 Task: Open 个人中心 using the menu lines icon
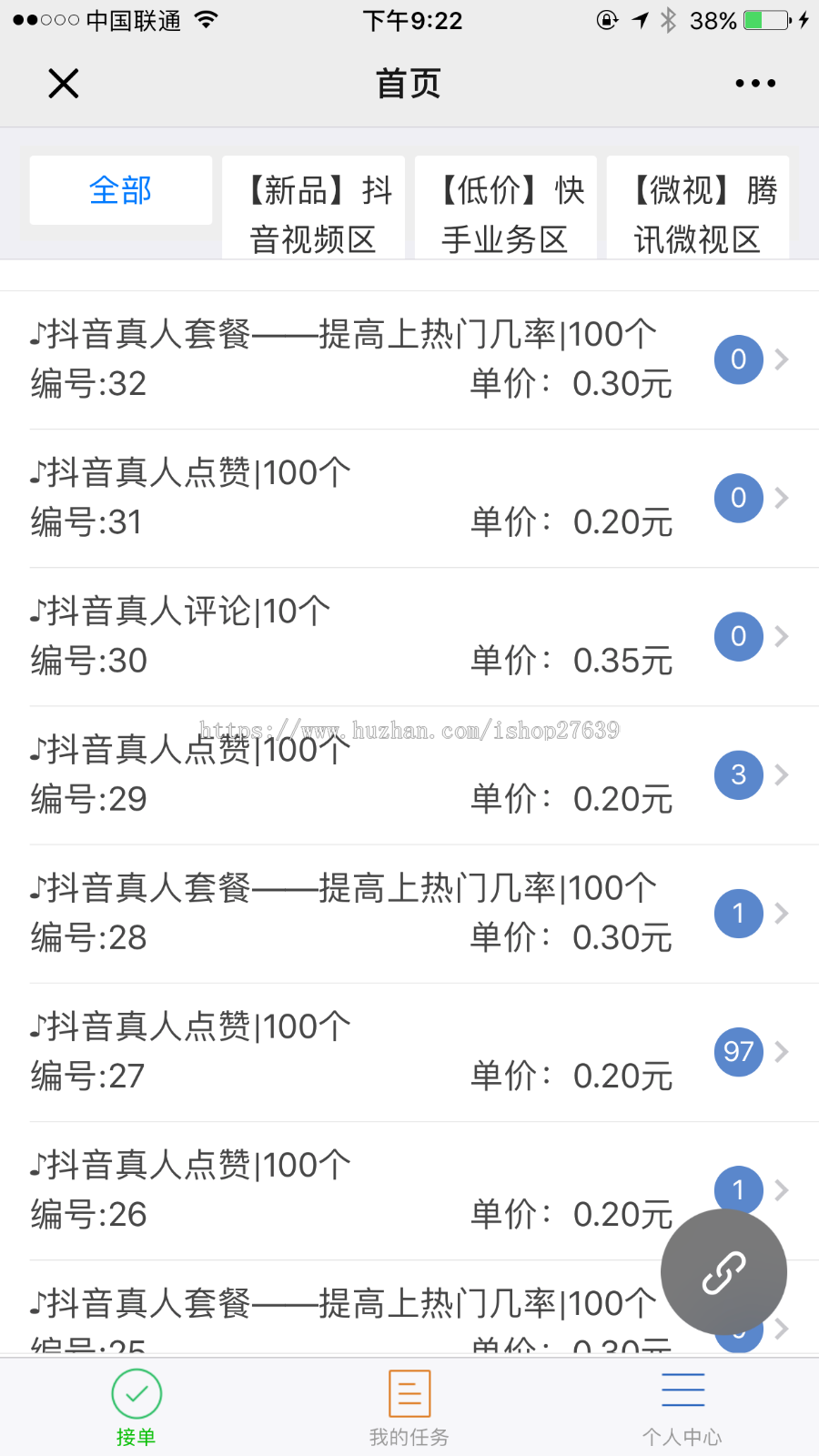pos(683,1390)
